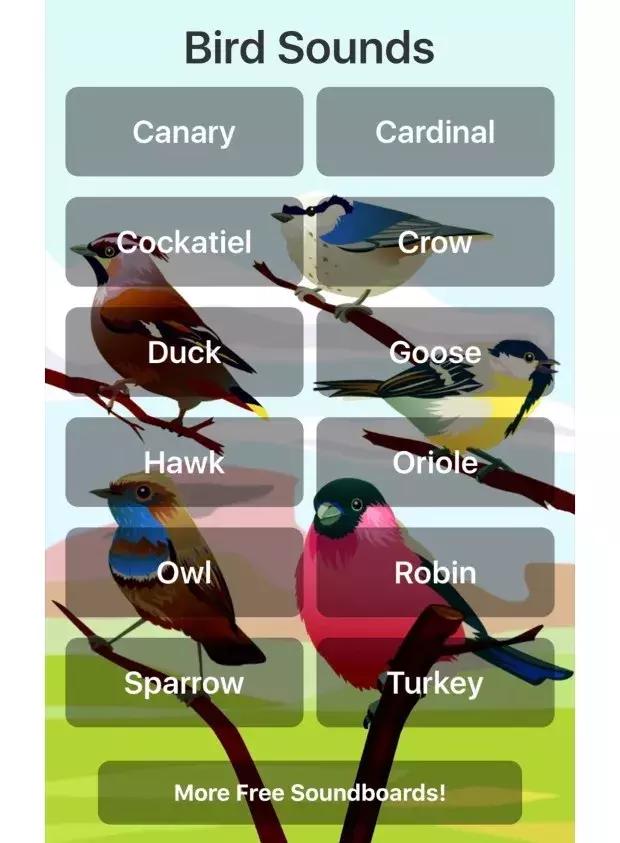Play the Sparrow chirp

click(x=184, y=682)
